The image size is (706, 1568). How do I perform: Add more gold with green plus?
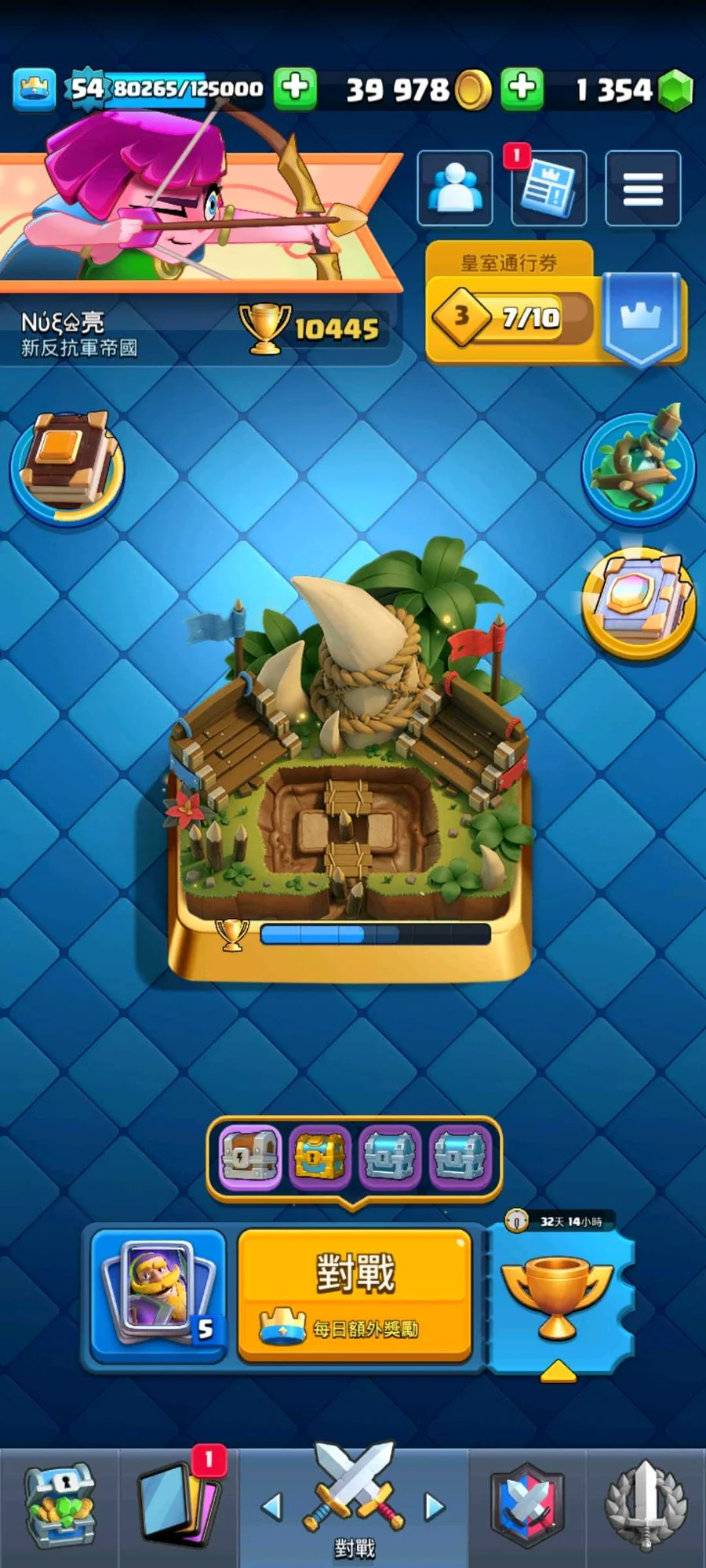tap(522, 88)
